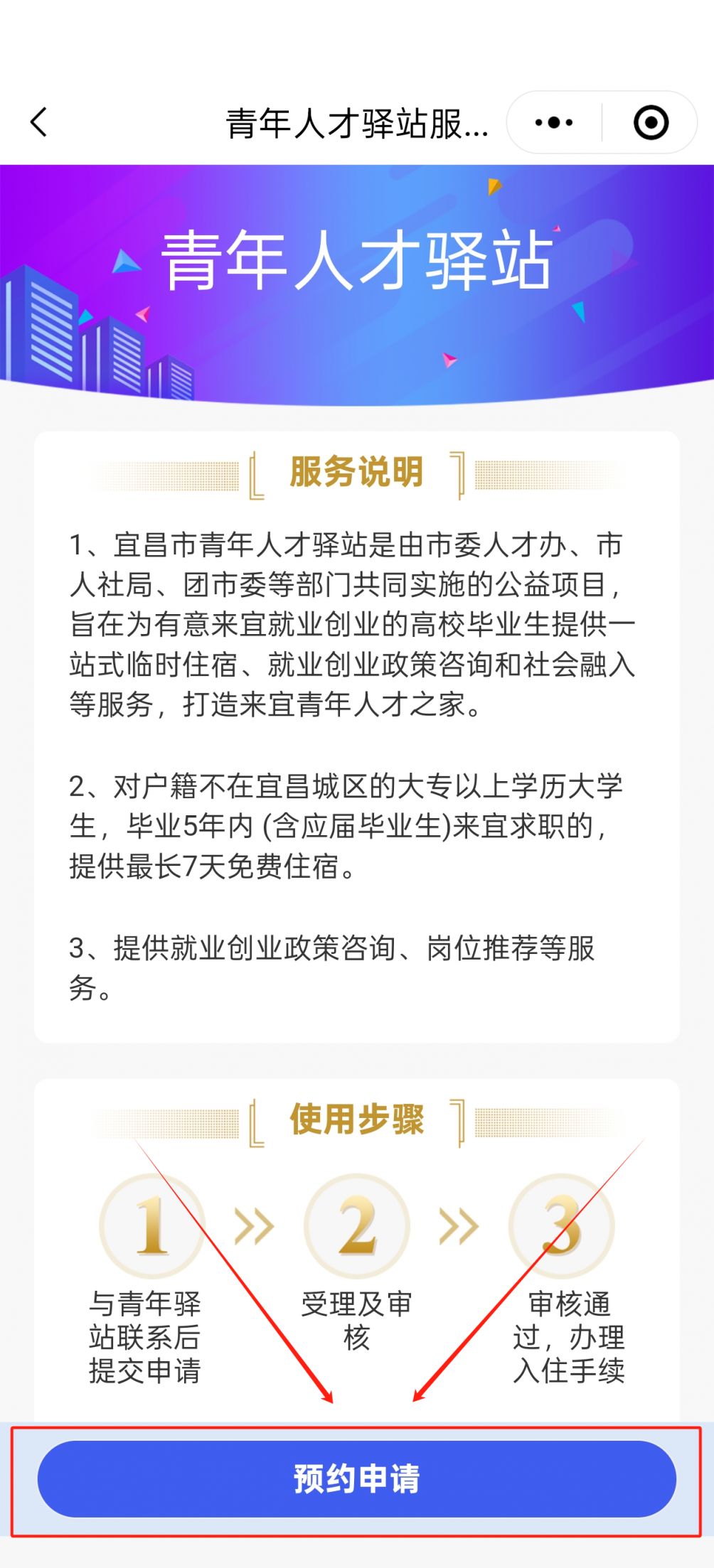The width and height of the screenshot is (714, 1568).
Task: Tap the 预约申请 button
Action: pyautogui.click(x=356, y=1478)
